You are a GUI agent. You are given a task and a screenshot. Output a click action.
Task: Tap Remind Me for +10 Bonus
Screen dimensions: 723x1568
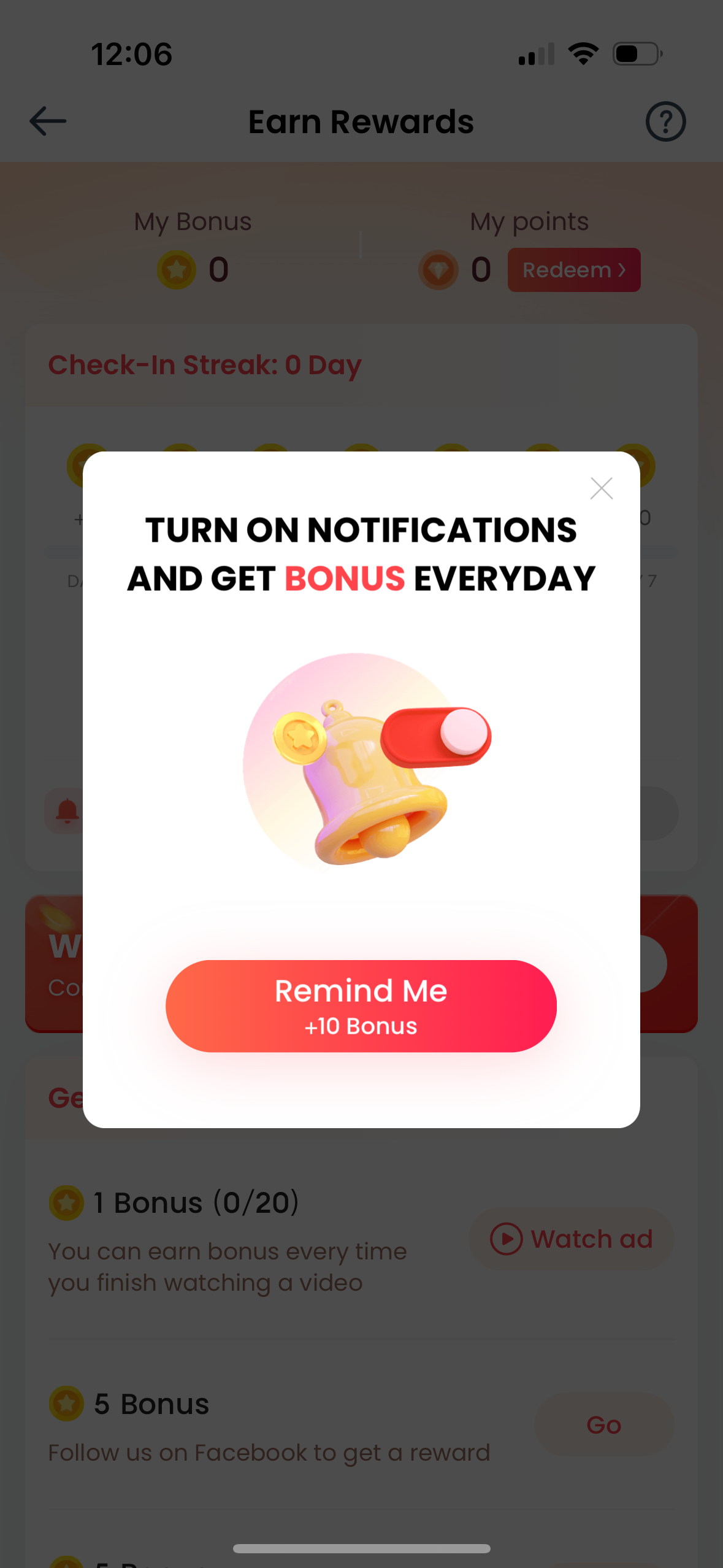pyautogui.click(x=361, y=1005)
